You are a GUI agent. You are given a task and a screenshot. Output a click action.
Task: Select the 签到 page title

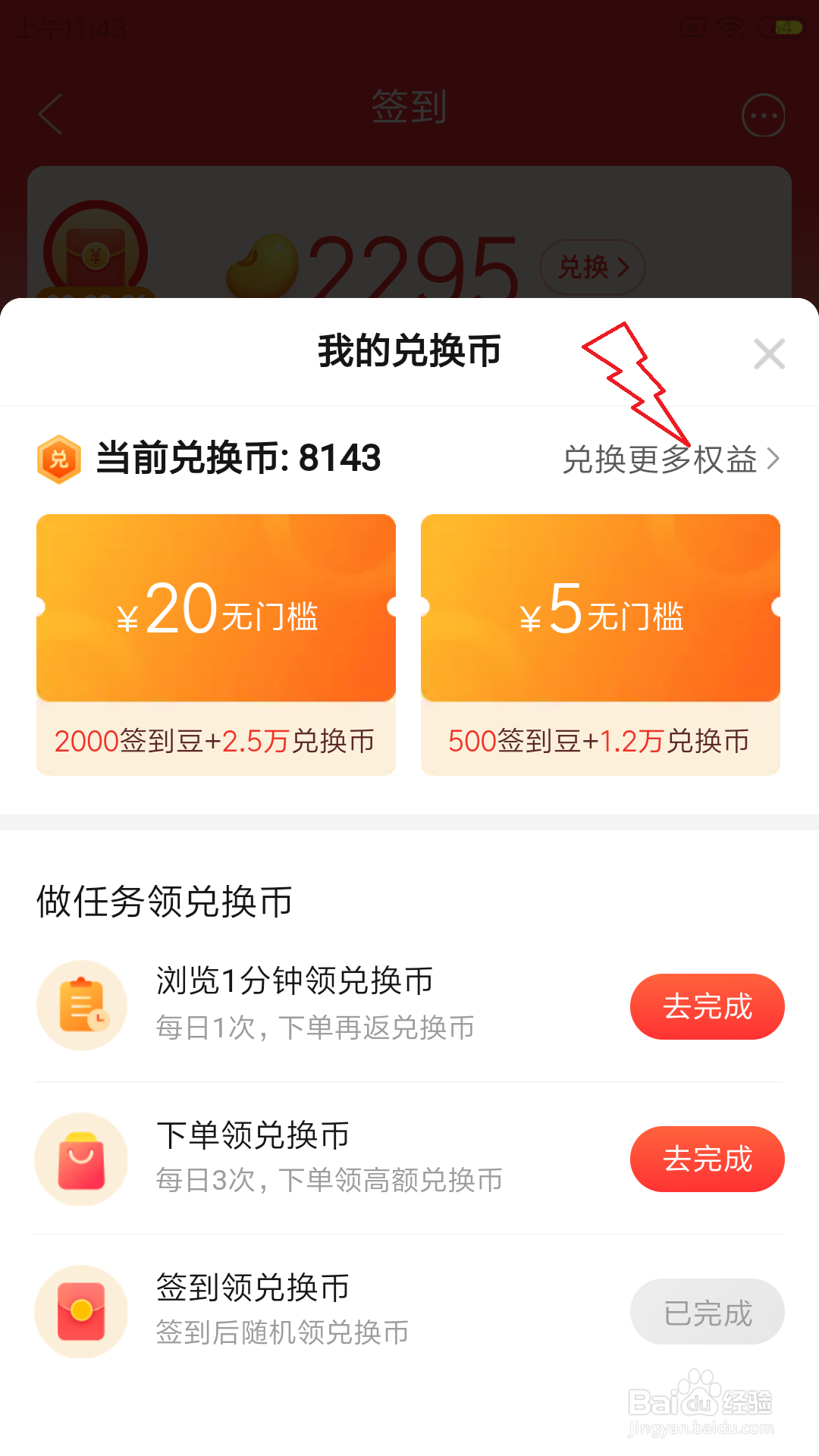point(409,108)
